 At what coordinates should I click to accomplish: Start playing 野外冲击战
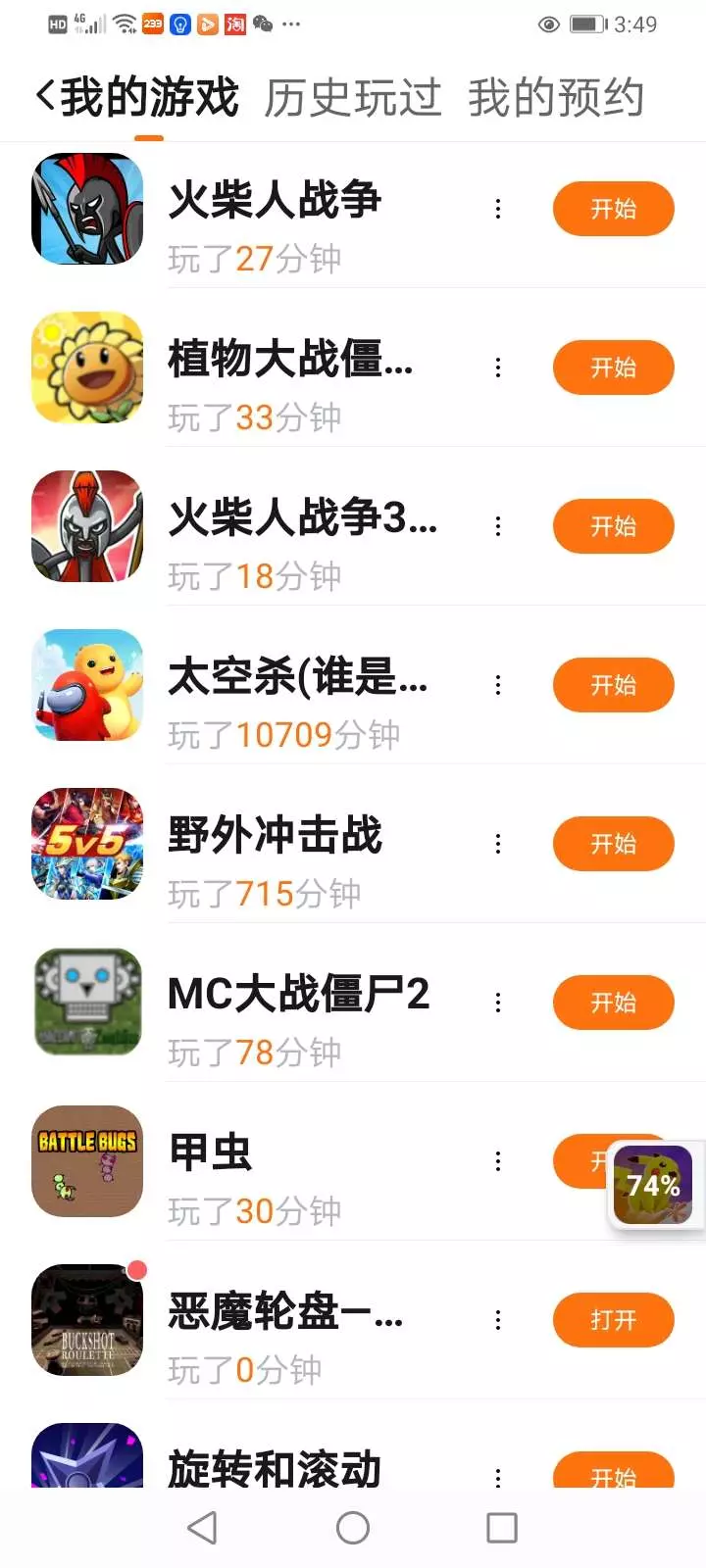point(613,844)
